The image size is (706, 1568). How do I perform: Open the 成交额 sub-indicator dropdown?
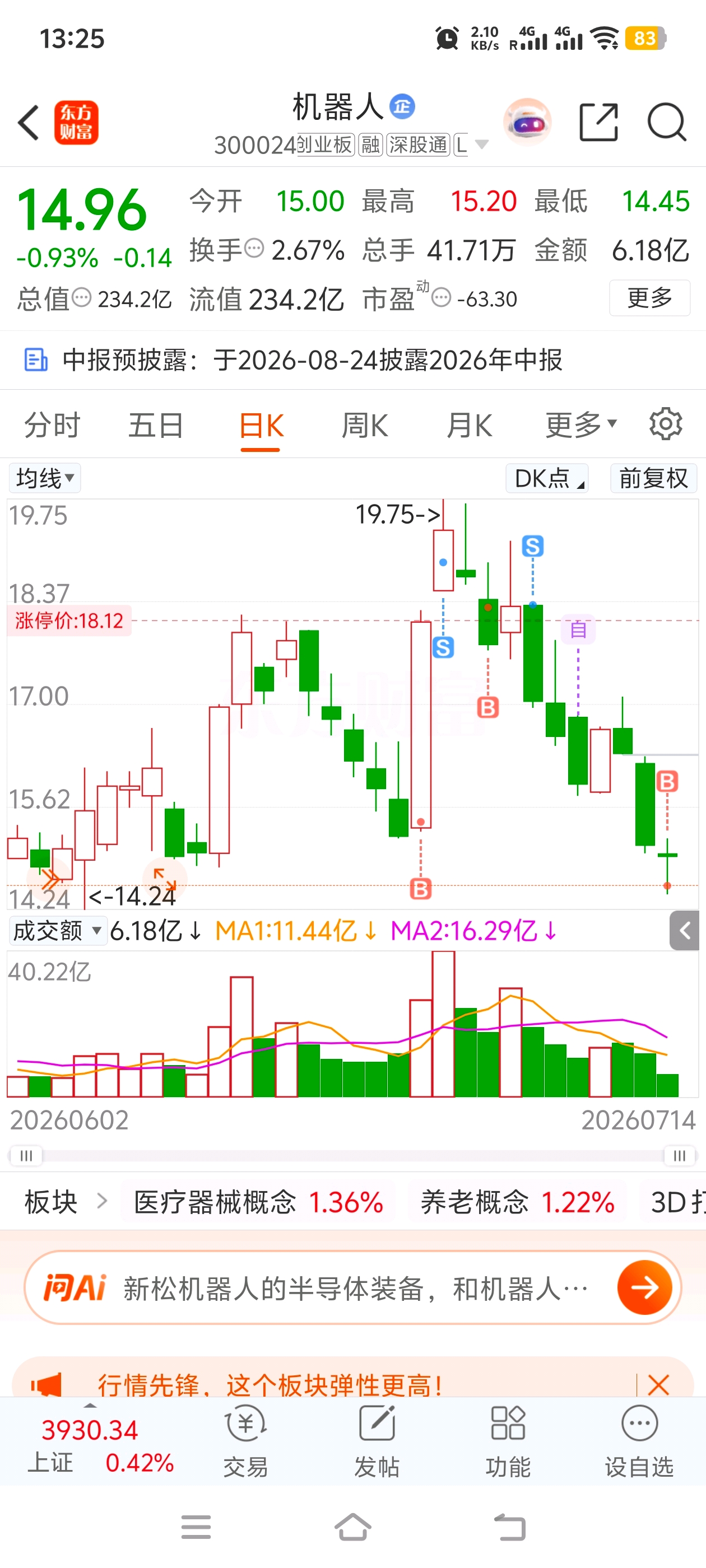tap(58, 931)
